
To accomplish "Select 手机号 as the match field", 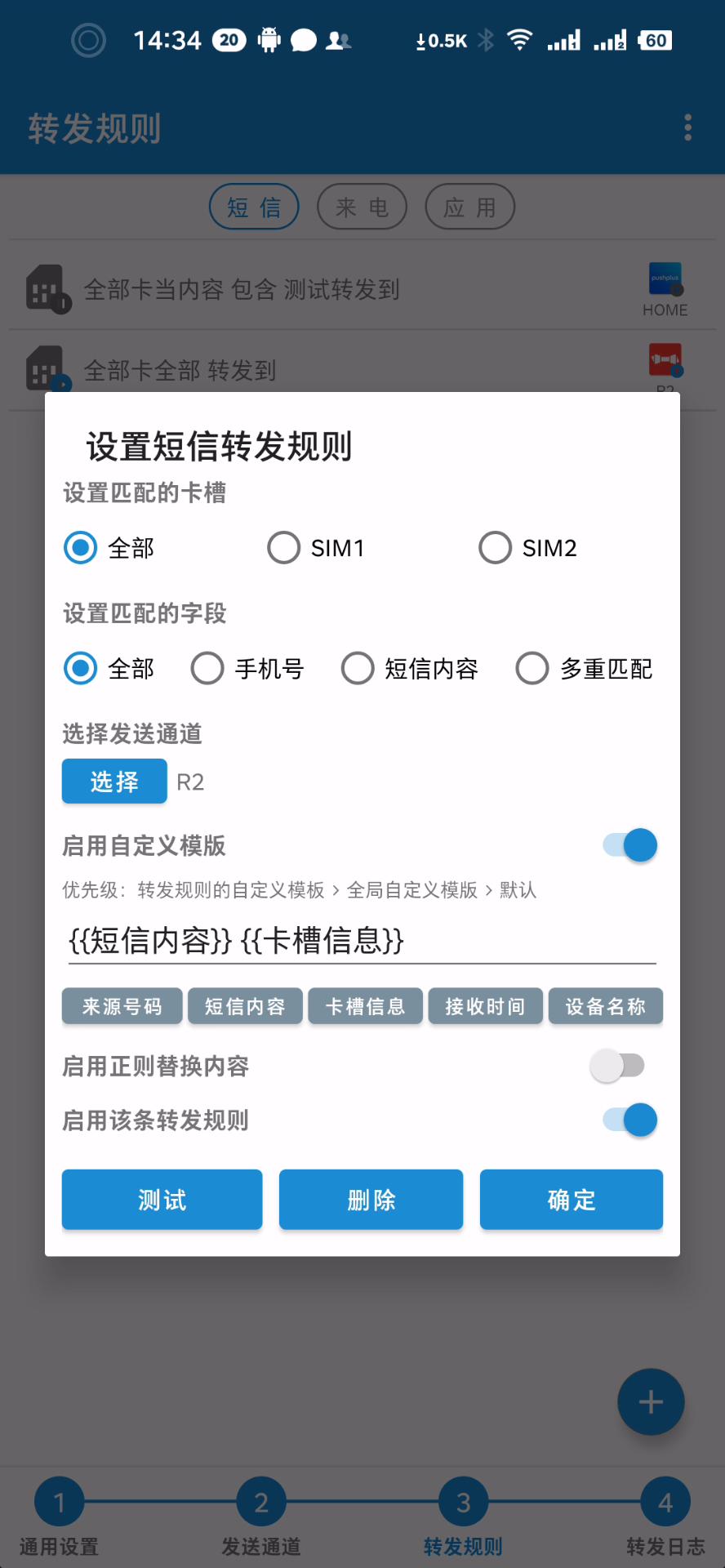I will [x=207, y=668].
